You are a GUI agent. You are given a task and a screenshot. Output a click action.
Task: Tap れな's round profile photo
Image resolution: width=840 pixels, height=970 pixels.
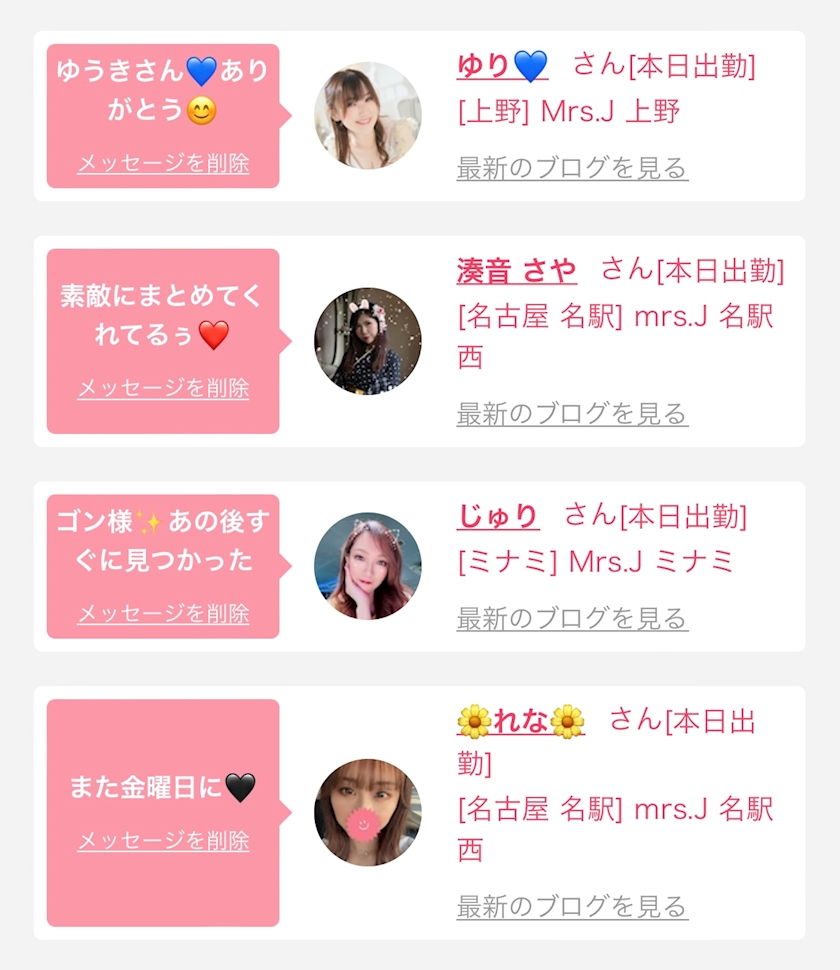point(368,812)
